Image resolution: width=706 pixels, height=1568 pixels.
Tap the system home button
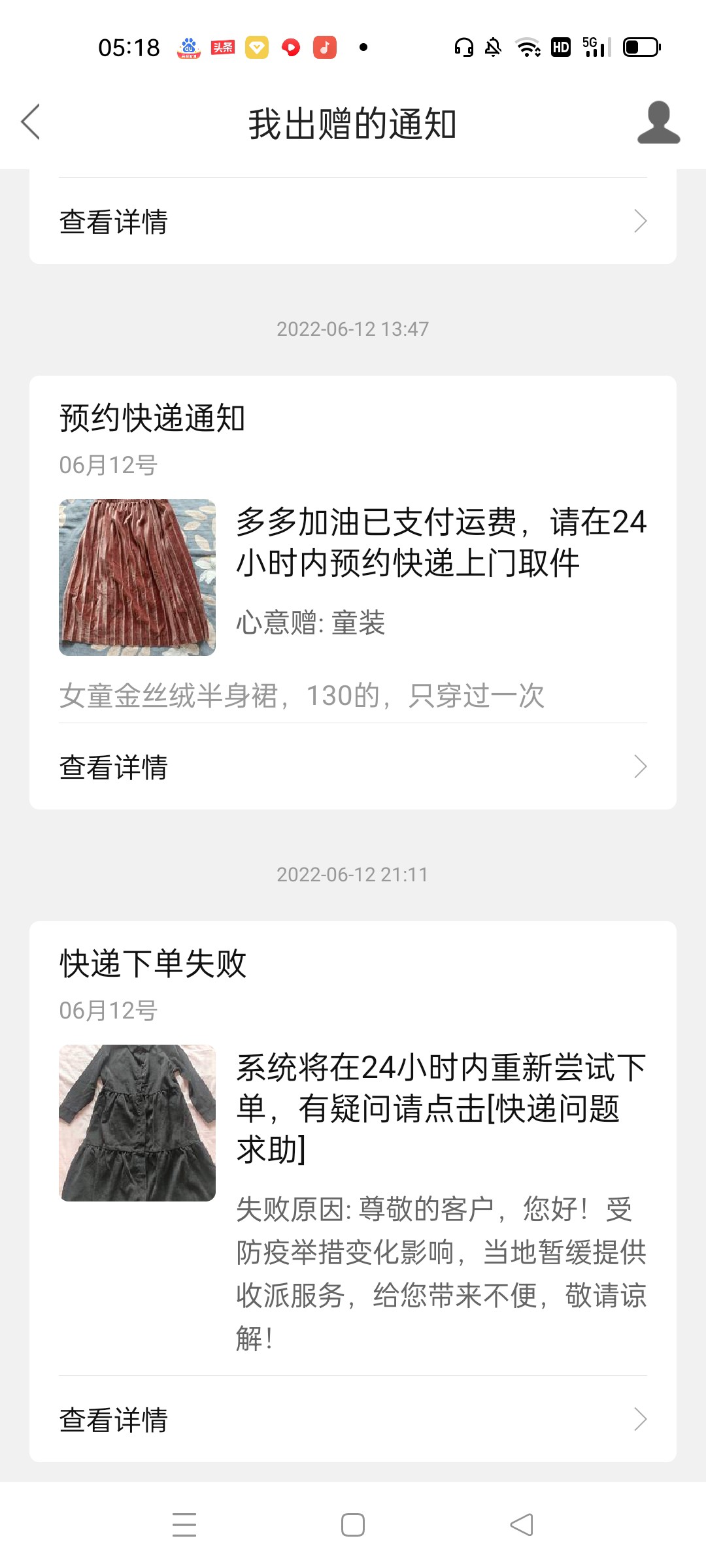pos(353,1525)
